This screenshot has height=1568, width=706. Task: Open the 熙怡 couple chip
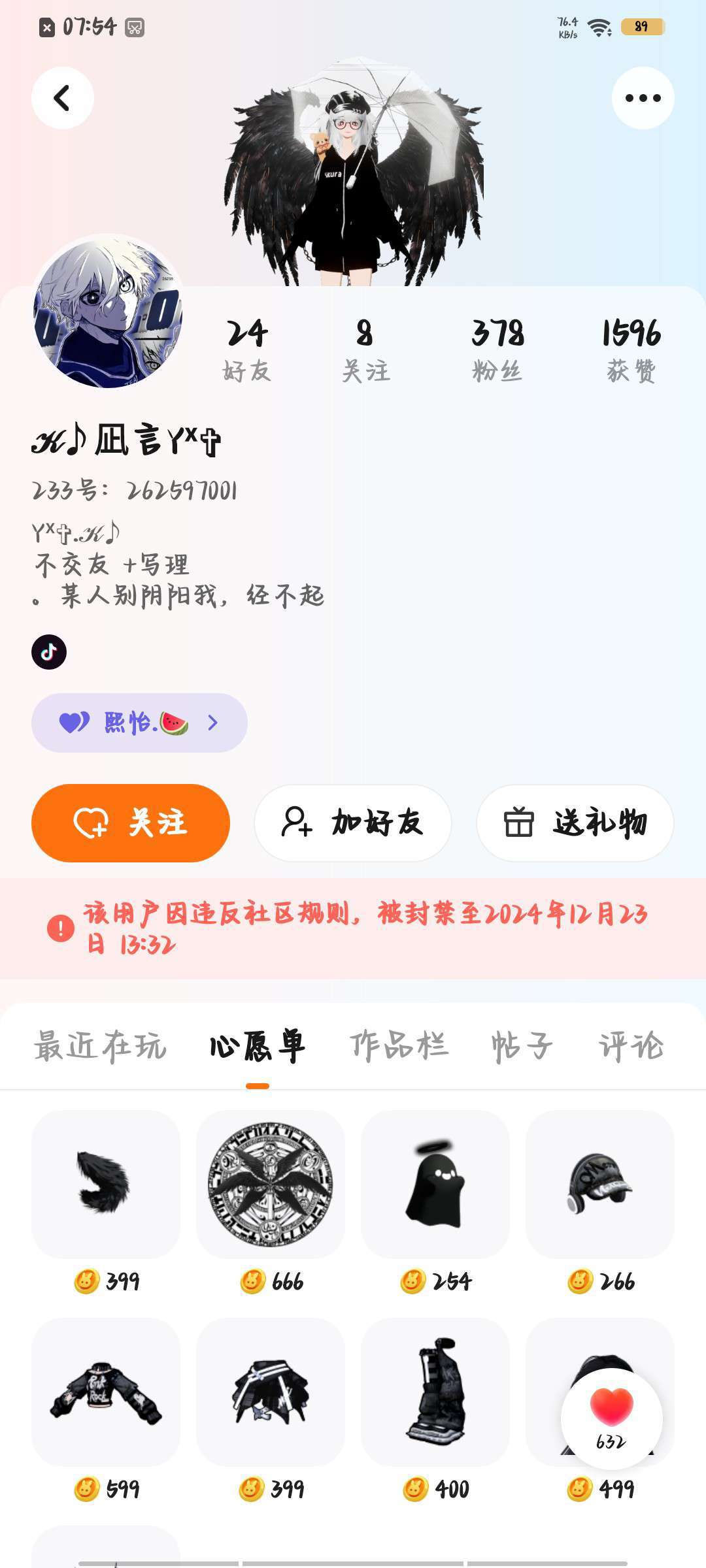[139, 723]
